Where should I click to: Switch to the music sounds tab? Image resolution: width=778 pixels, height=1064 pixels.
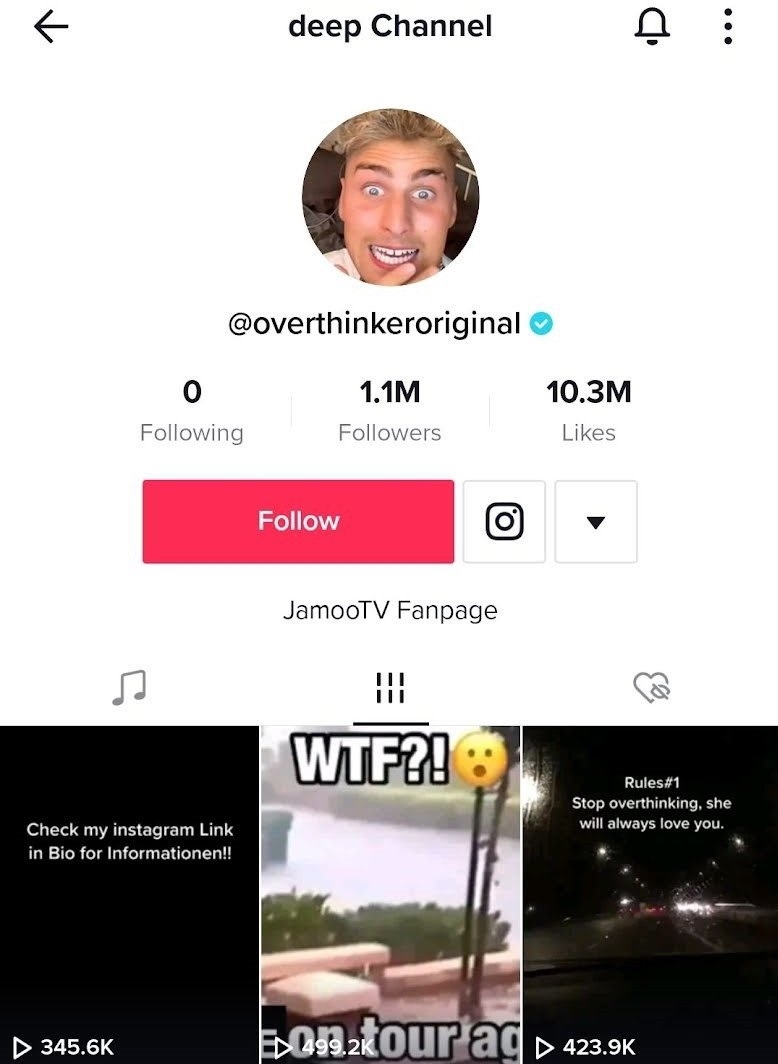click(130, 687)
